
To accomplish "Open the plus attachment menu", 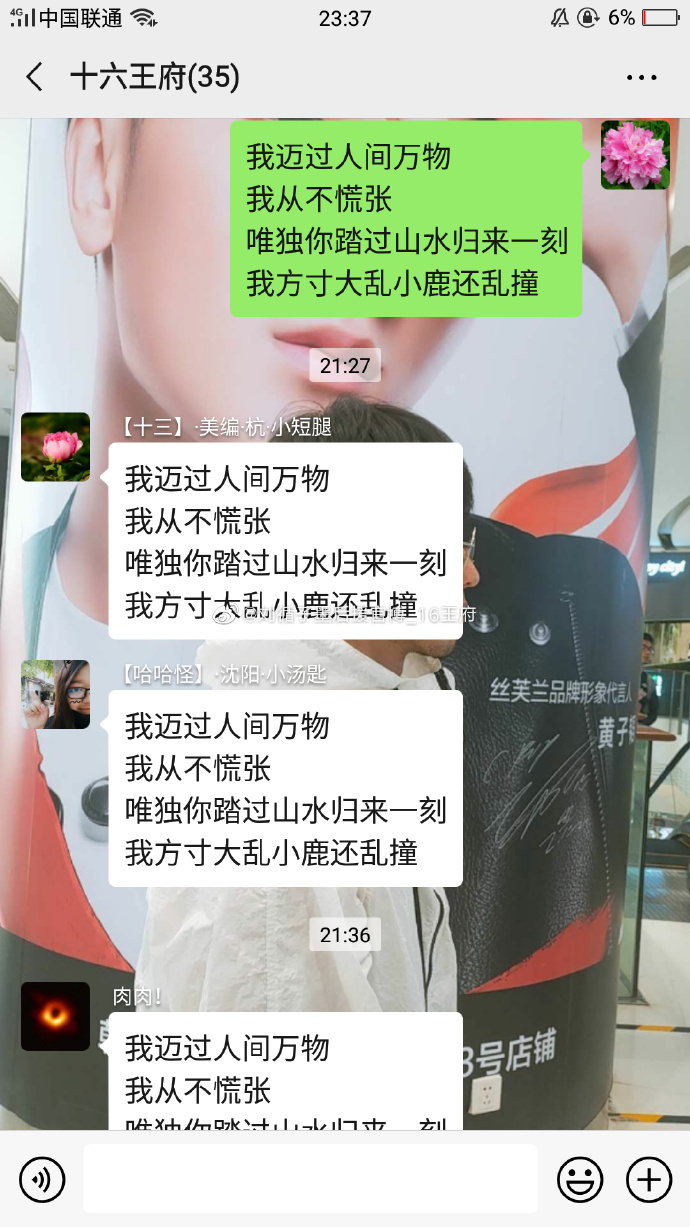I will (x=648, y=1180).
